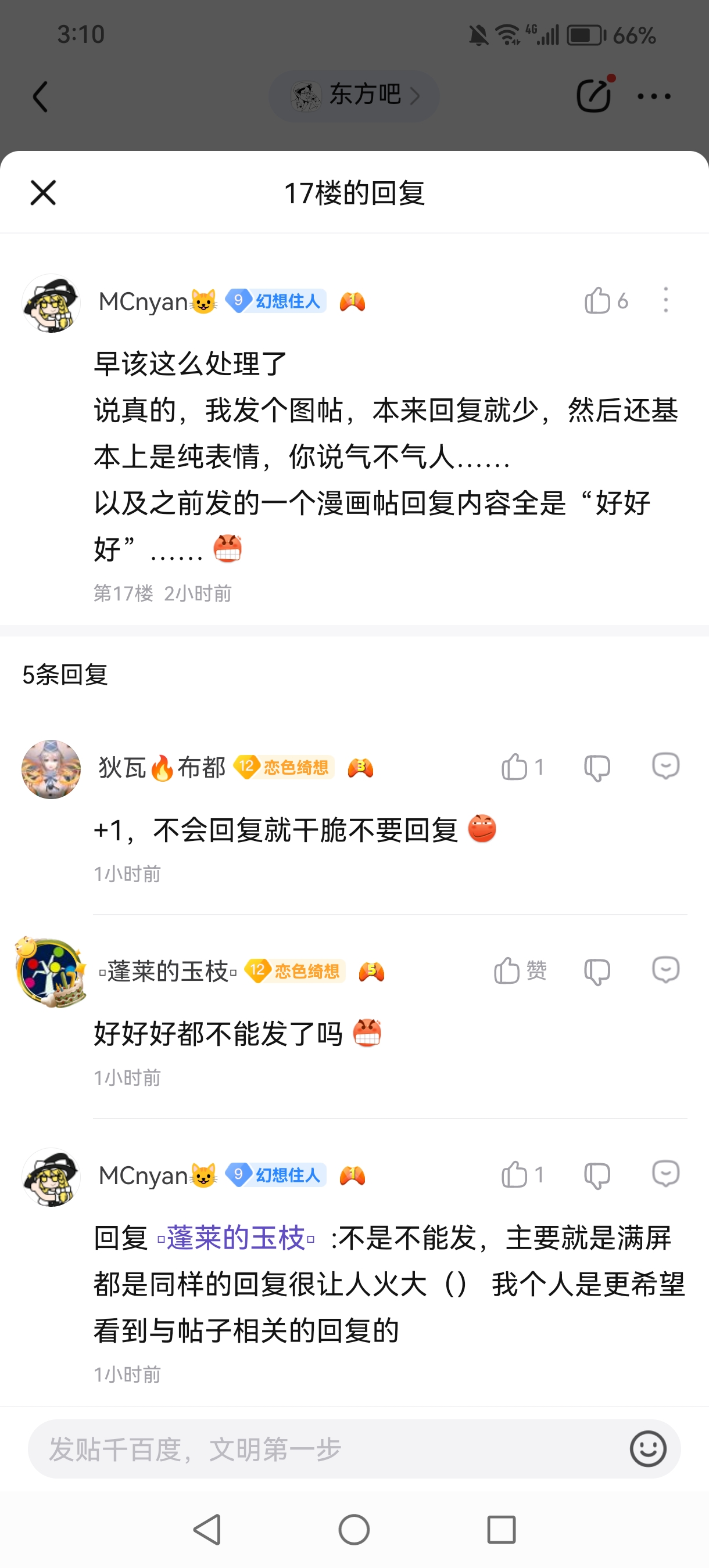Like MCnyan's reply to 蓬莱的玉枝

click(515, 1175)
